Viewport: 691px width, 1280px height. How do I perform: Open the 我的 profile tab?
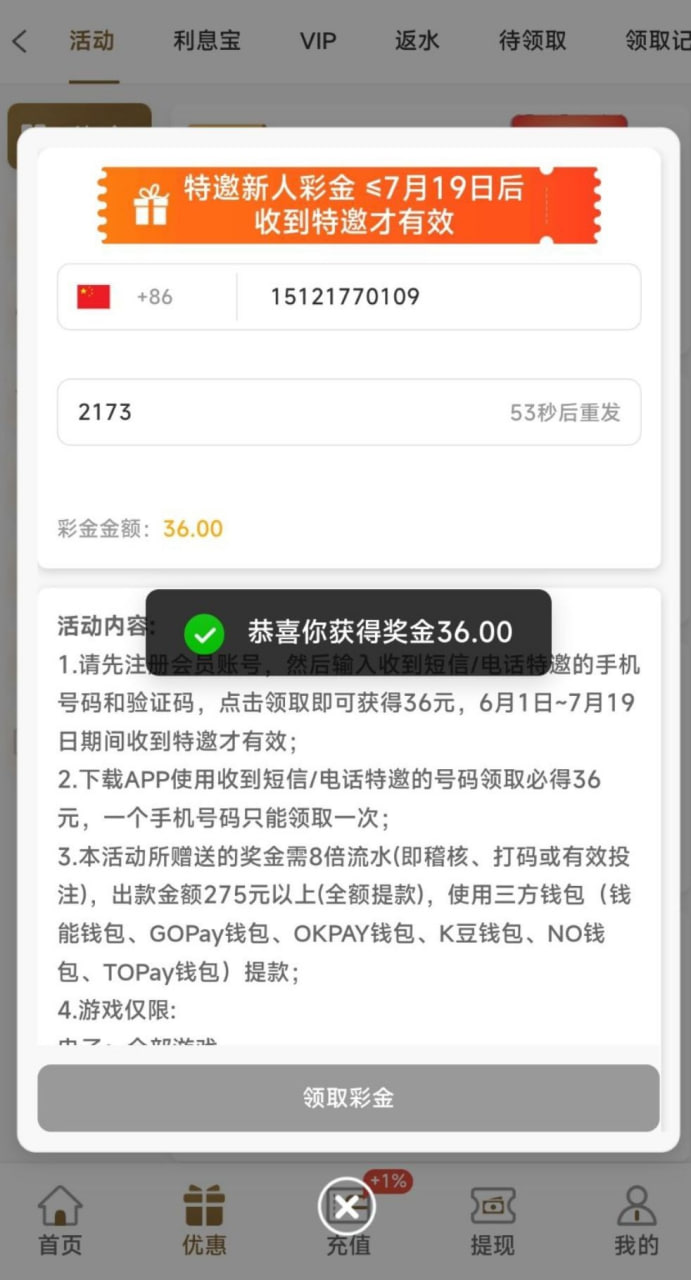[636, 1220]
